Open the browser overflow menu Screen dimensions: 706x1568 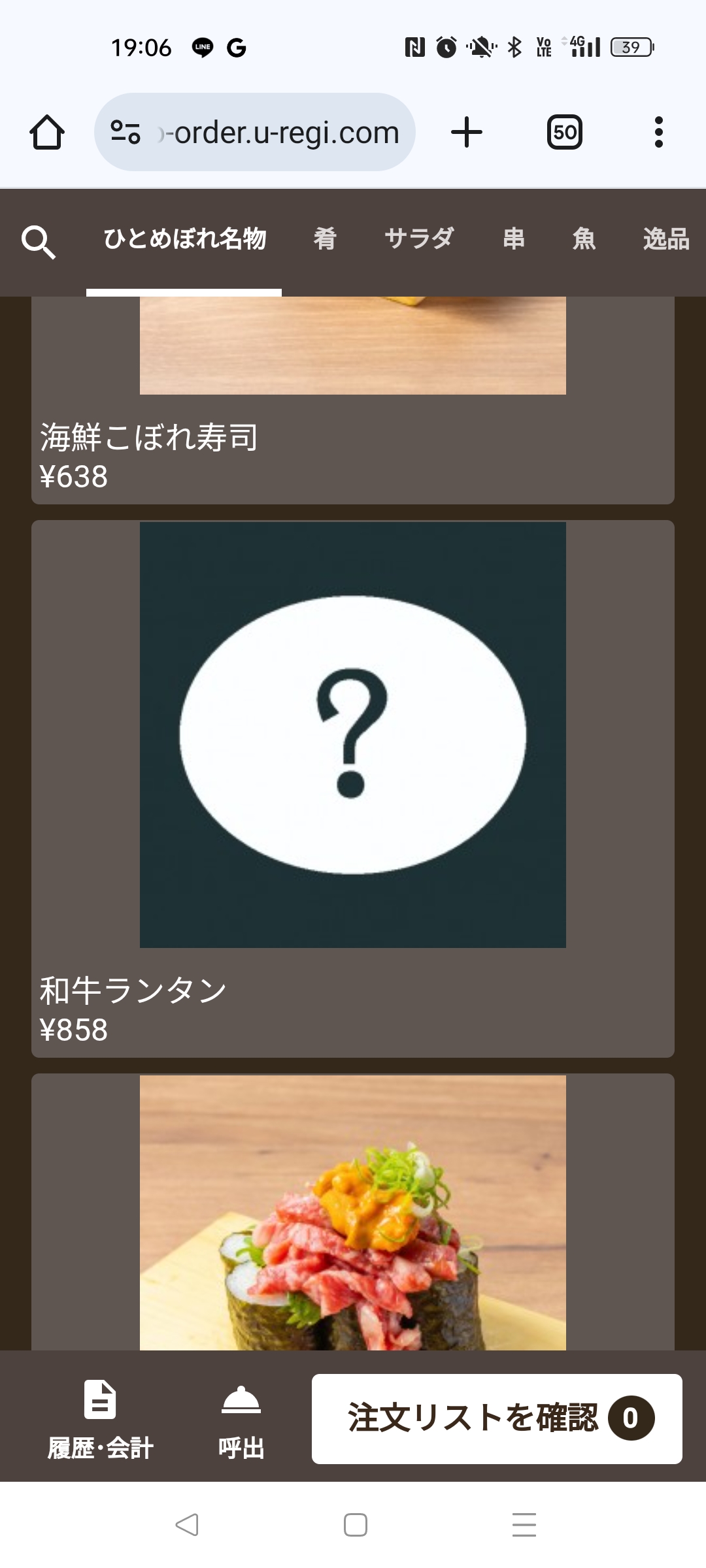[658, 133]
